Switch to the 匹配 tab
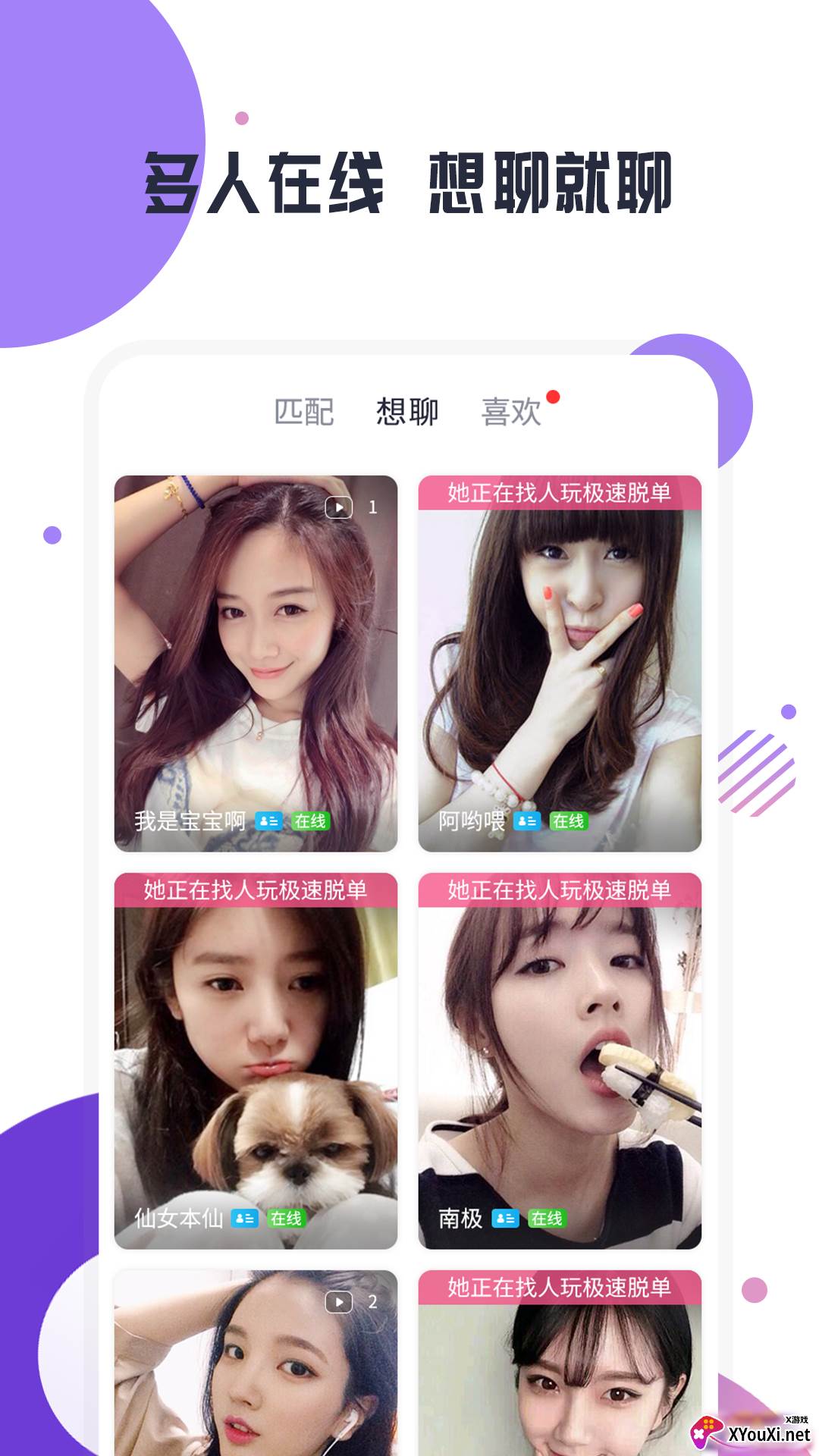This screenshot has height=1456, width=819. click(303, 411)
